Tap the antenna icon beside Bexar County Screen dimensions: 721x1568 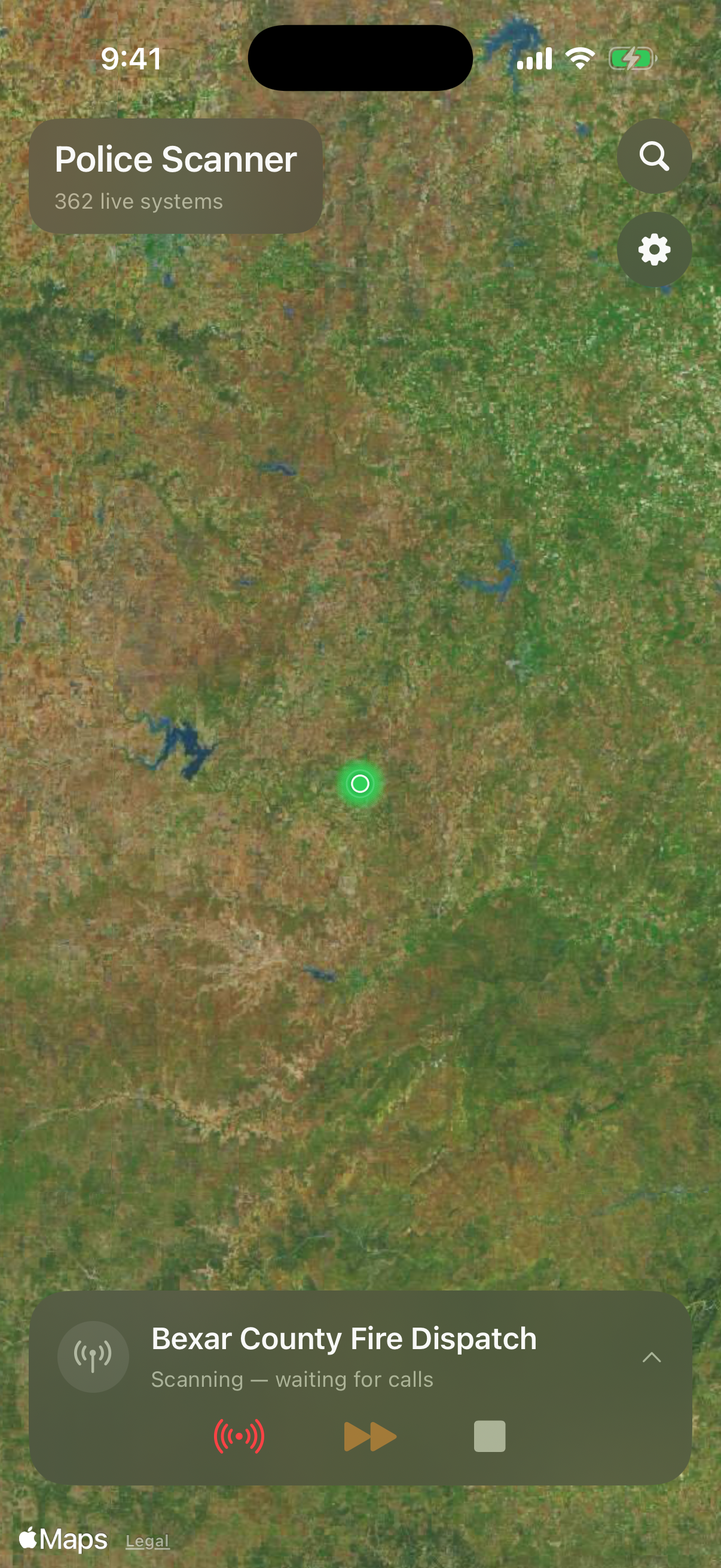coord(93,1357)
